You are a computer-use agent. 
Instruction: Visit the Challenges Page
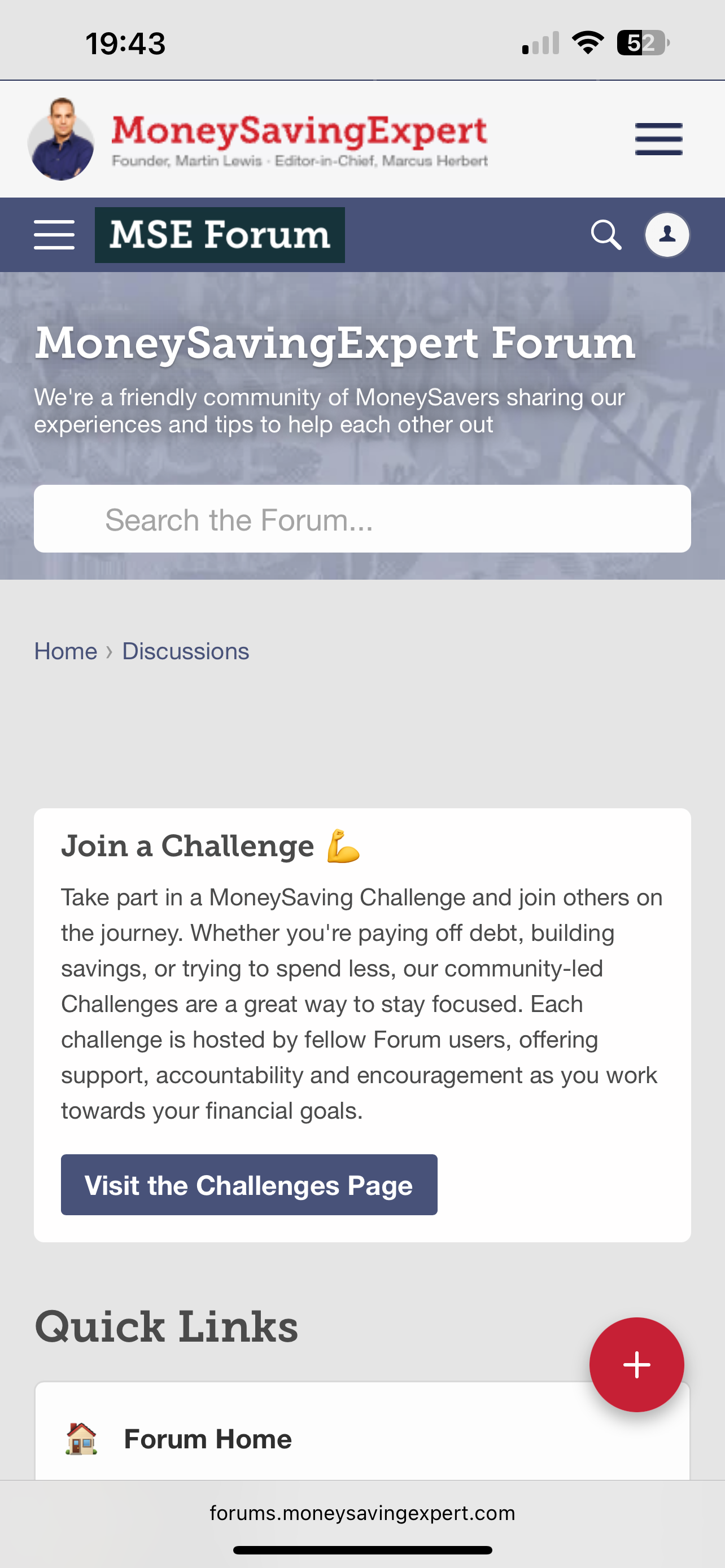coord(249,1185)
